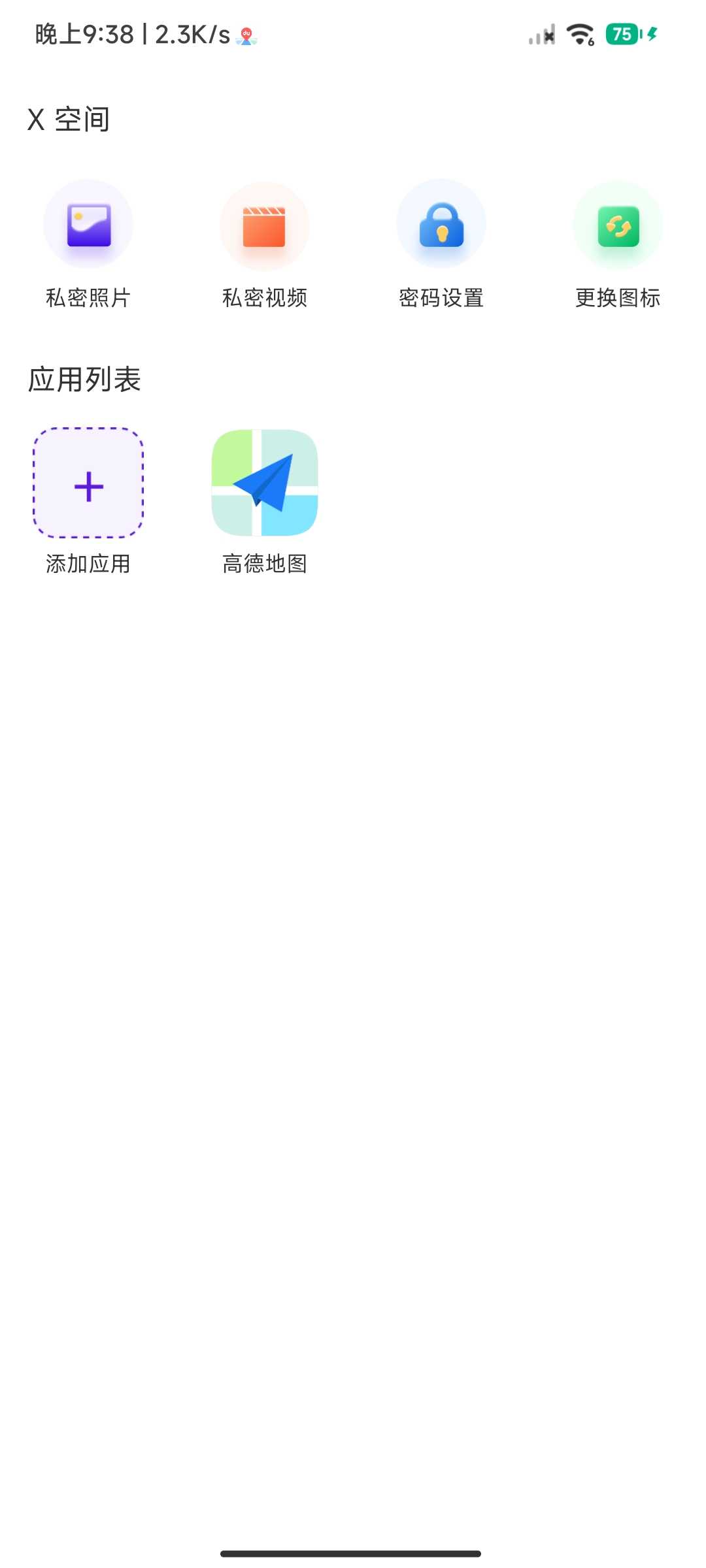Tap 添加应用 to add an app
The width and height of the screenshot is (706, 1568).
88,483
